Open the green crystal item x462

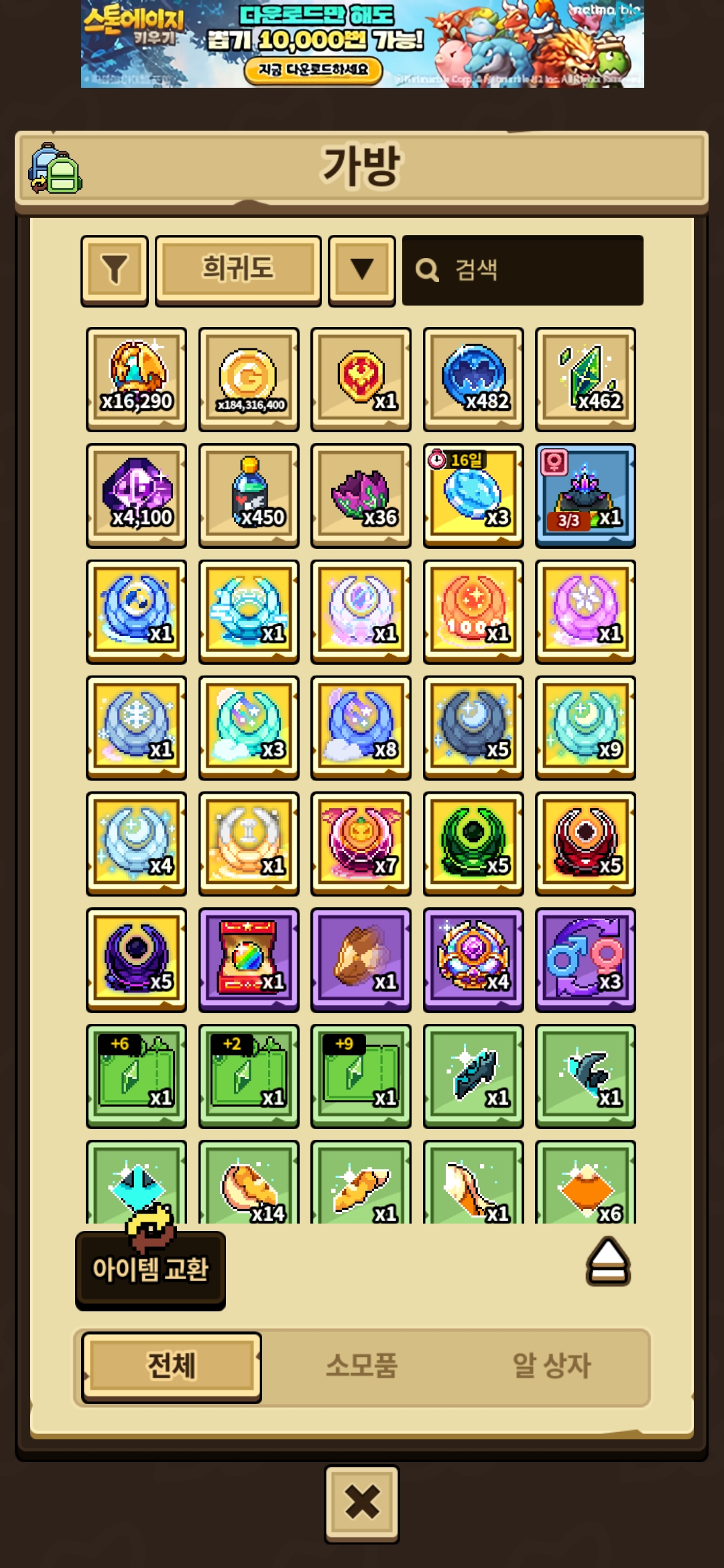tap(585, 379)
